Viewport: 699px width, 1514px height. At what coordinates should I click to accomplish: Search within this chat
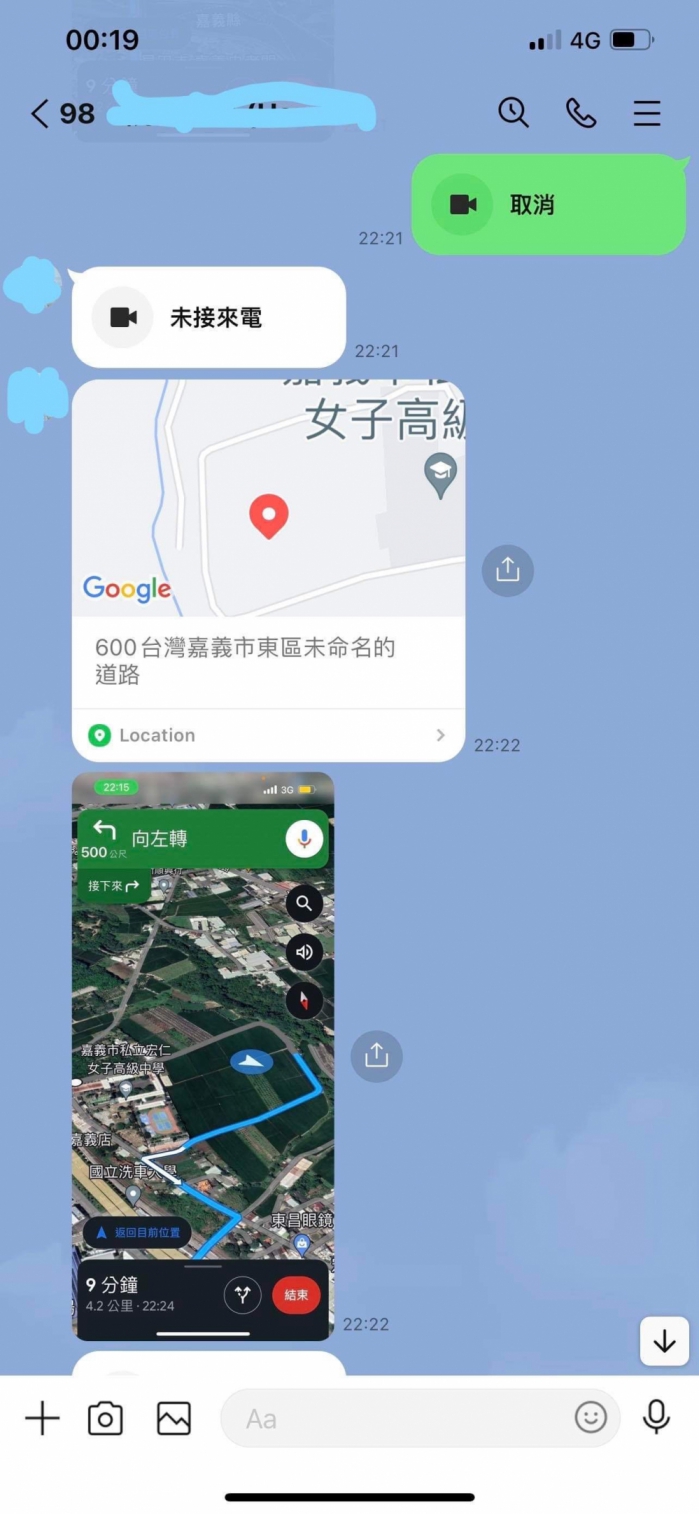[x=513, y=112]
